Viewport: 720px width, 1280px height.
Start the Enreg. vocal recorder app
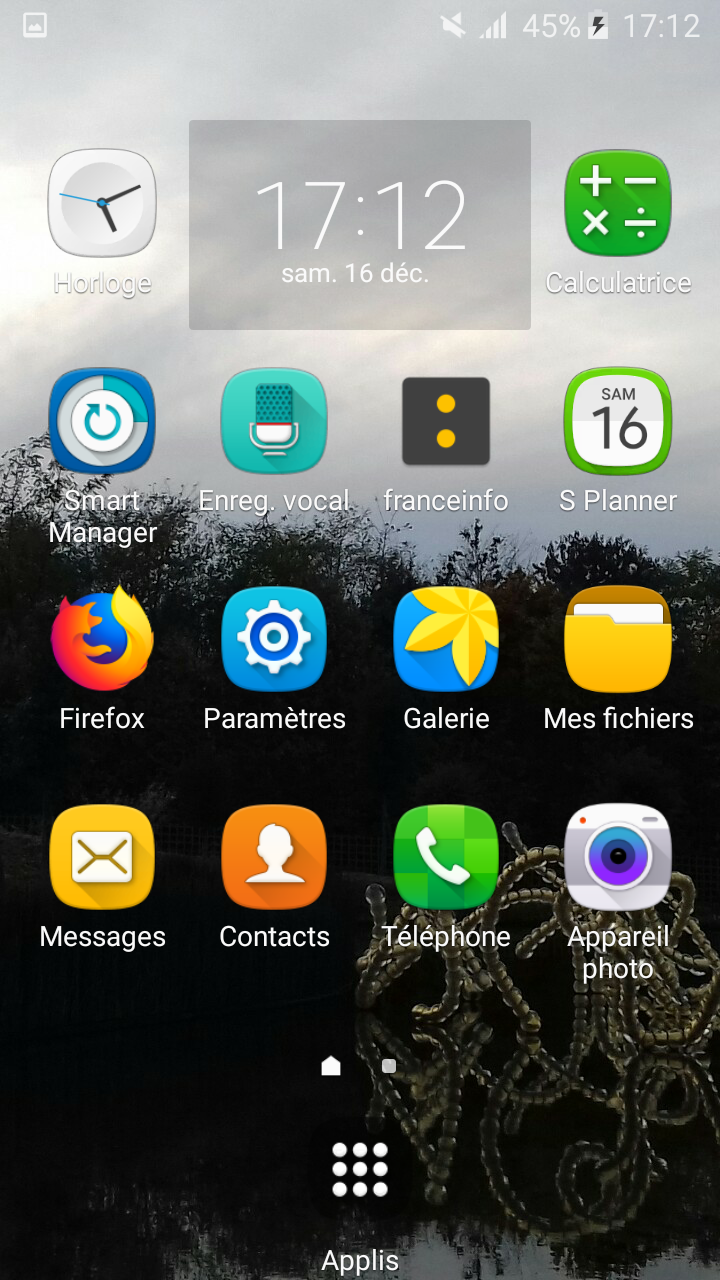coord(274,421)
